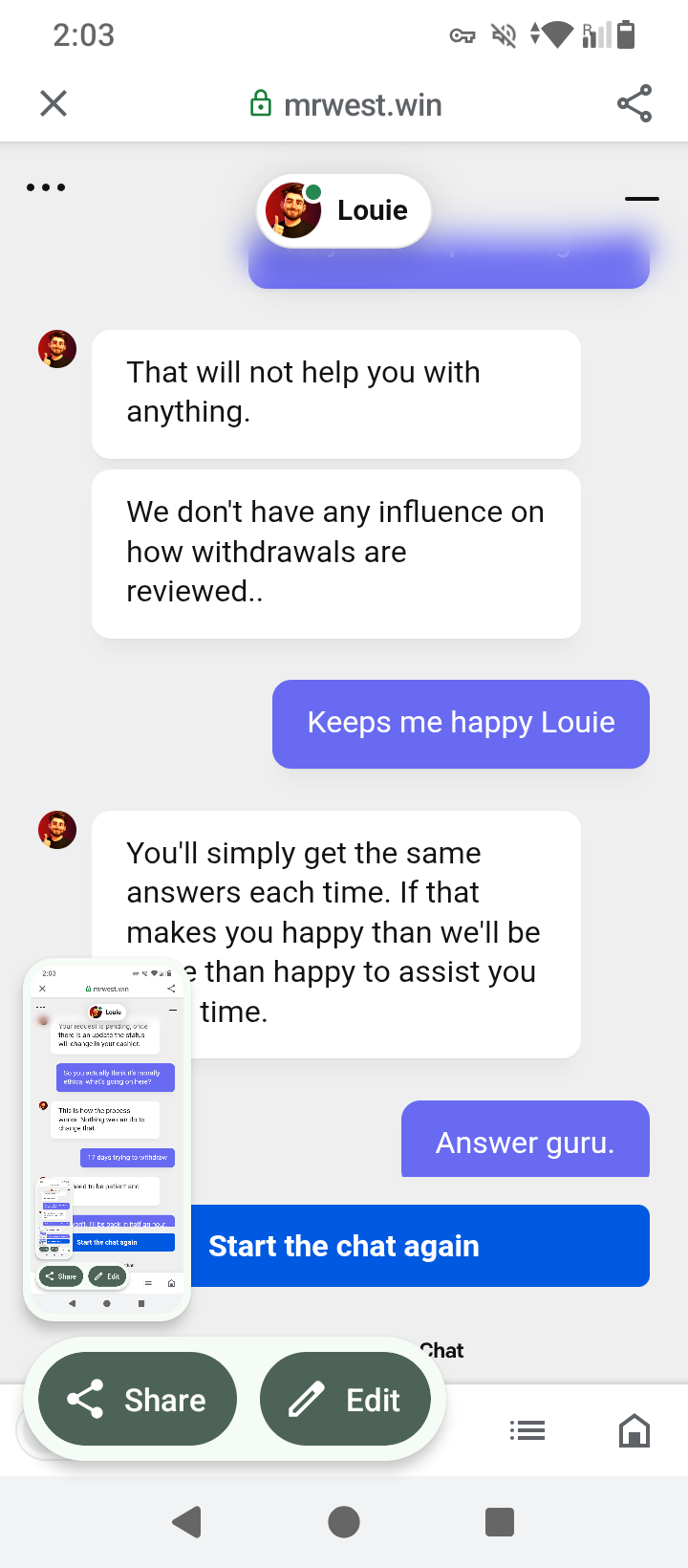Open the screenshot preview thumbnail
This screenshot has width=688, height=1568.
(107, 1138)
